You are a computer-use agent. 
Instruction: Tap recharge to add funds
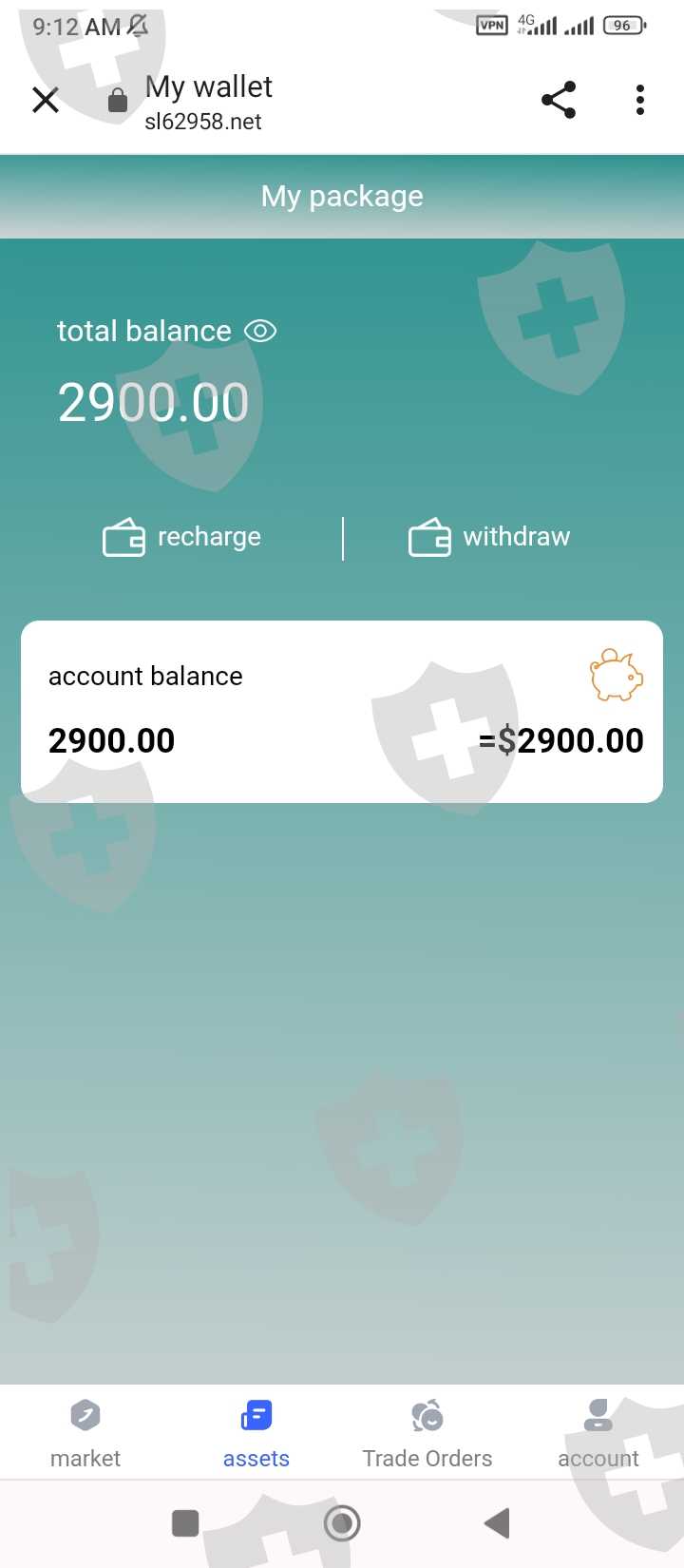point(181,537)
